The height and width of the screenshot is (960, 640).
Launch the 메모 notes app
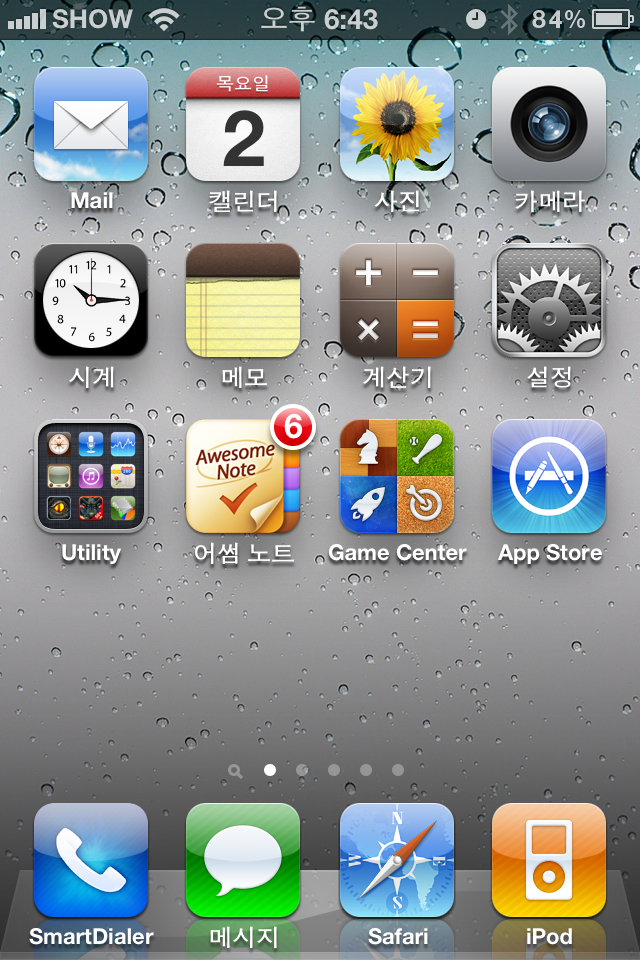pyautogui.click(x=243, y=300)
